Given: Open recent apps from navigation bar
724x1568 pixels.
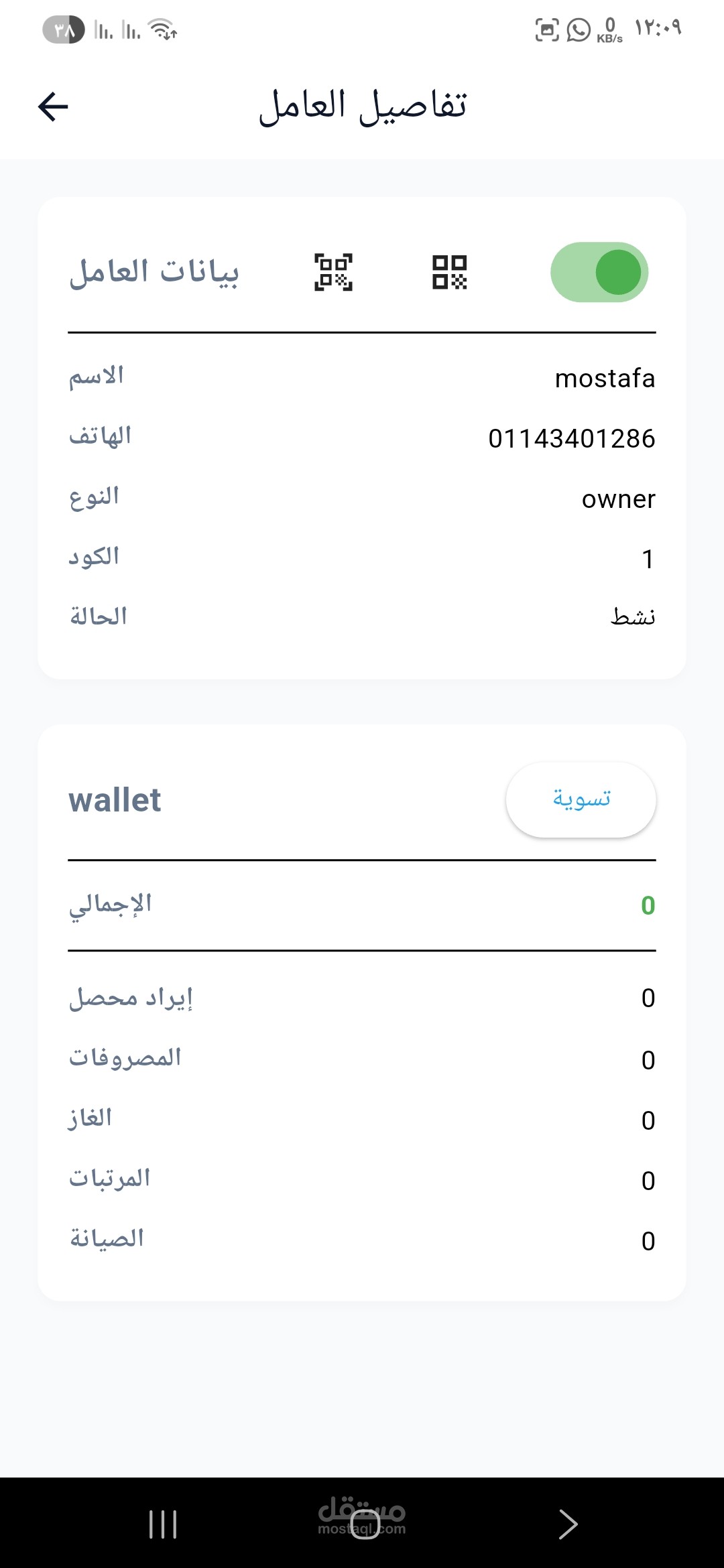Looking at the screenshot, I should click(x=163, y=1524).
